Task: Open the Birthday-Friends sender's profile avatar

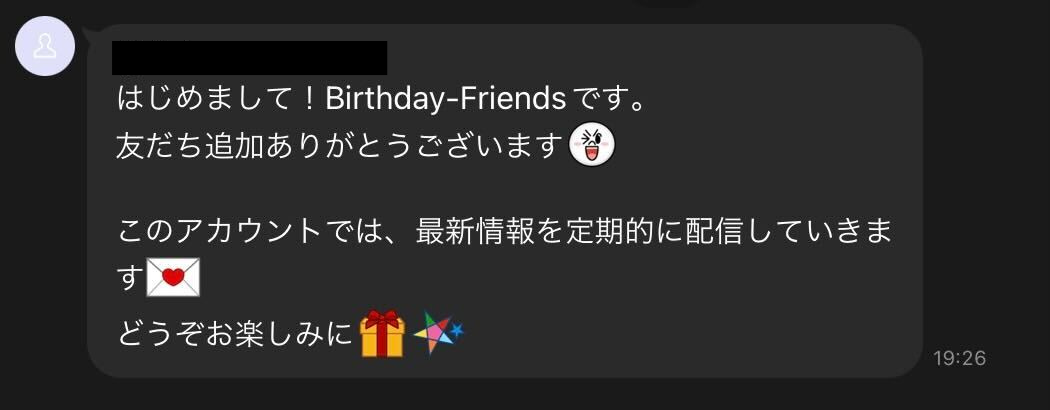Action: (x=45, y=47)
